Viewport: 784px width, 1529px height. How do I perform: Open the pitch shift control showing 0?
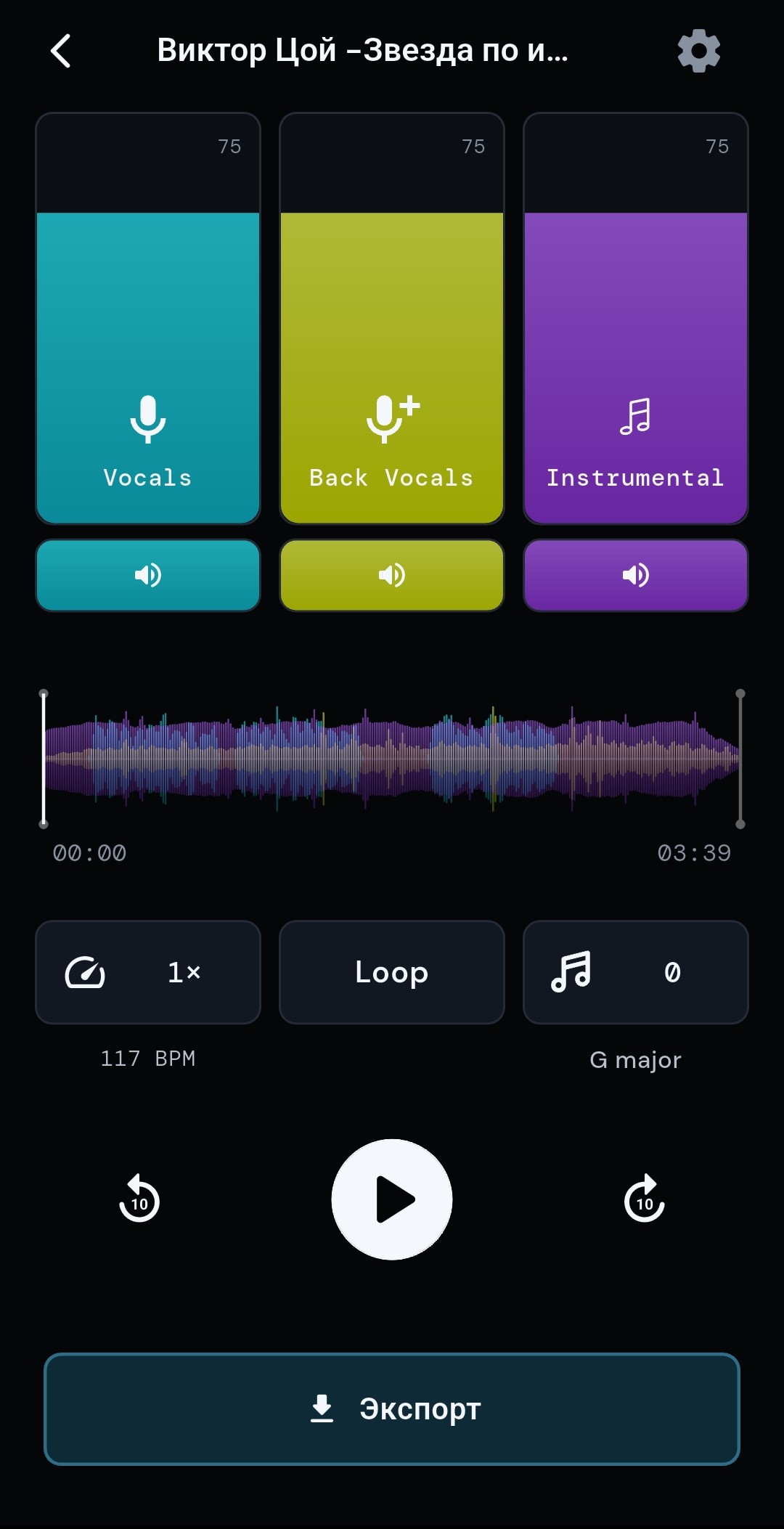pos(636,972)
